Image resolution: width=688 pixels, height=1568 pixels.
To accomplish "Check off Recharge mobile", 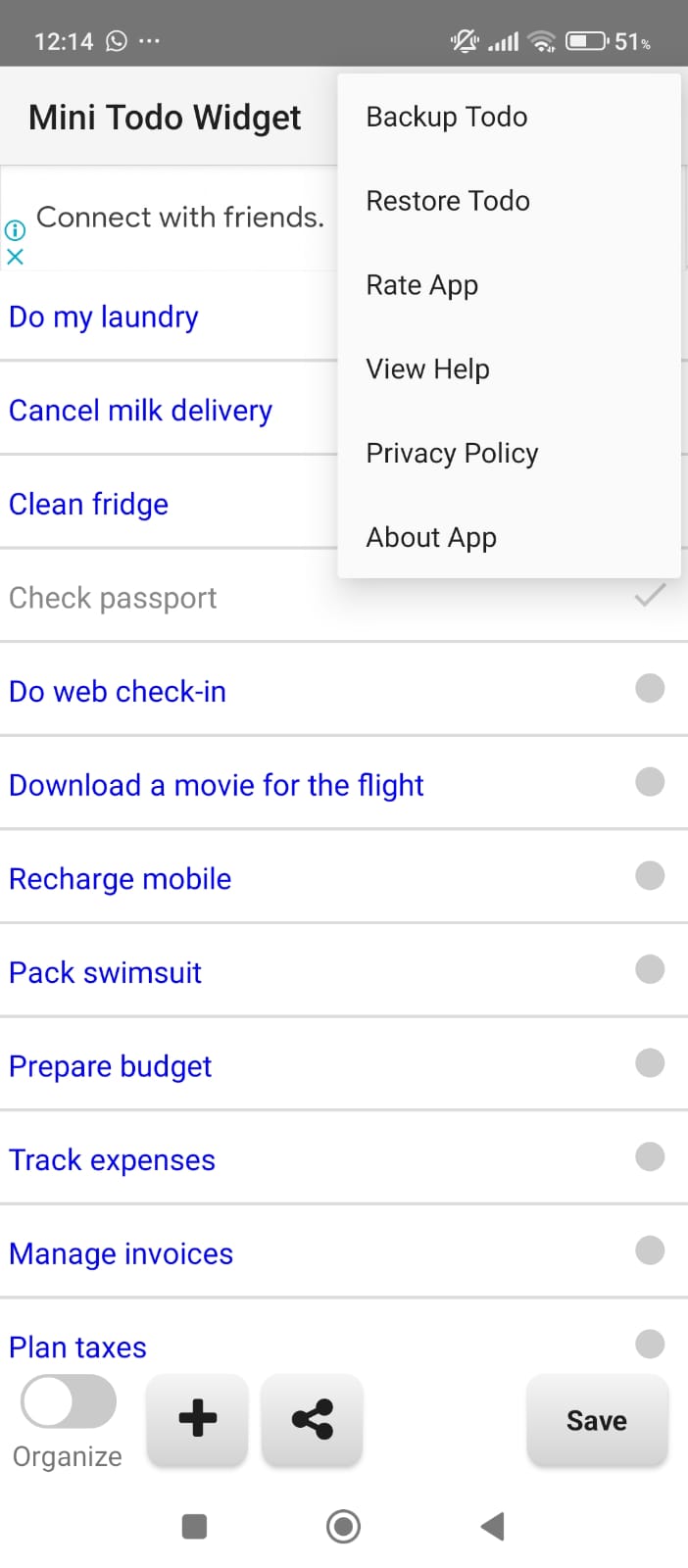I will click(650, 876).
